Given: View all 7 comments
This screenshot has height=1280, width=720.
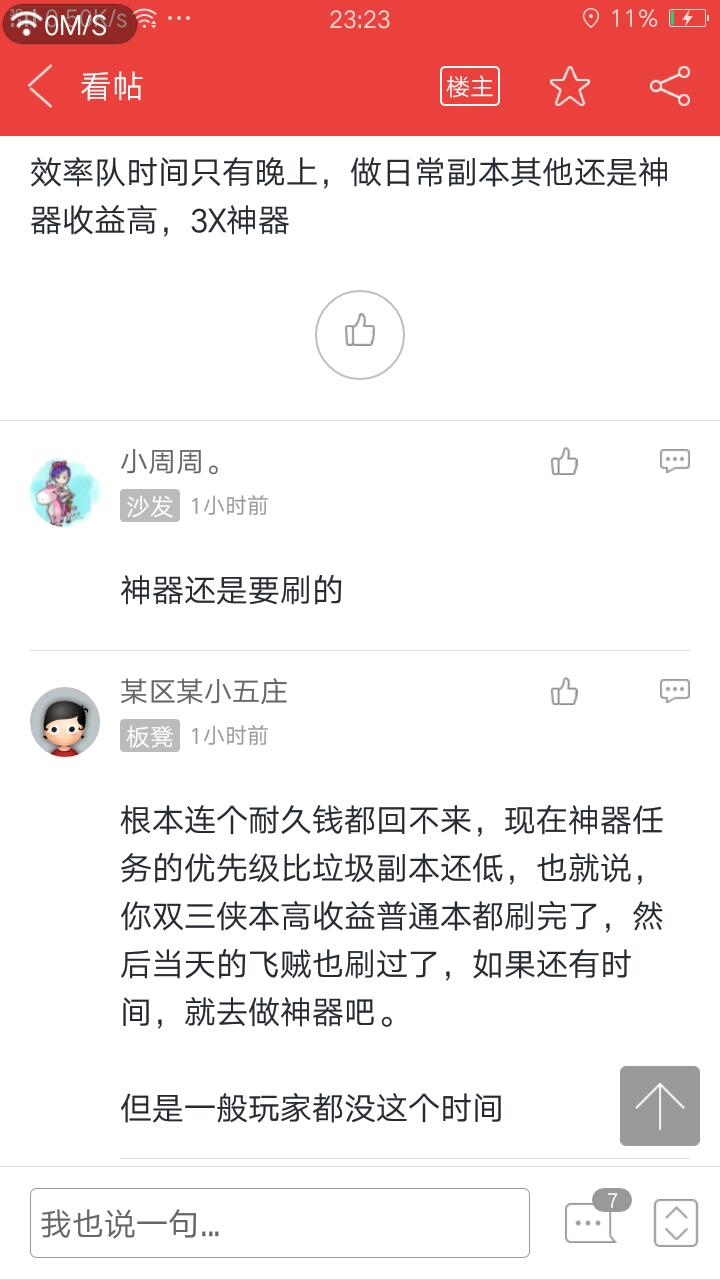Looking at the screenshot, I should [592, 1221].
